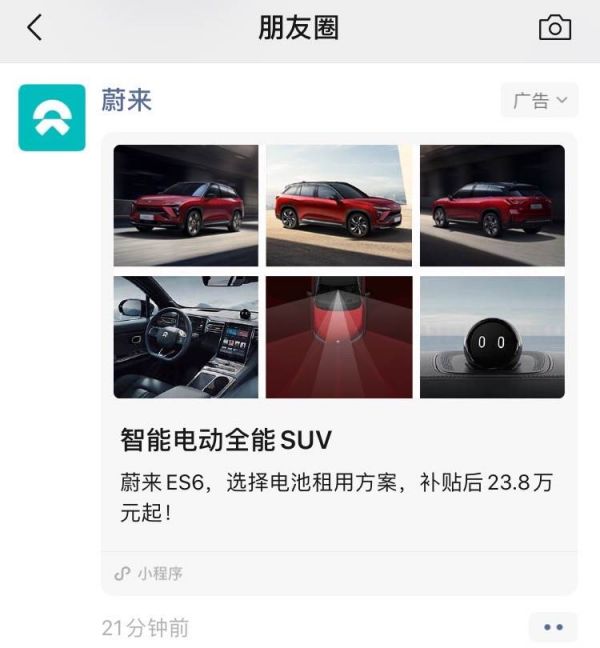This screenshot has height=648, width=600.
Task: Open the 蔚来 account name link
Action: point(126,101)
